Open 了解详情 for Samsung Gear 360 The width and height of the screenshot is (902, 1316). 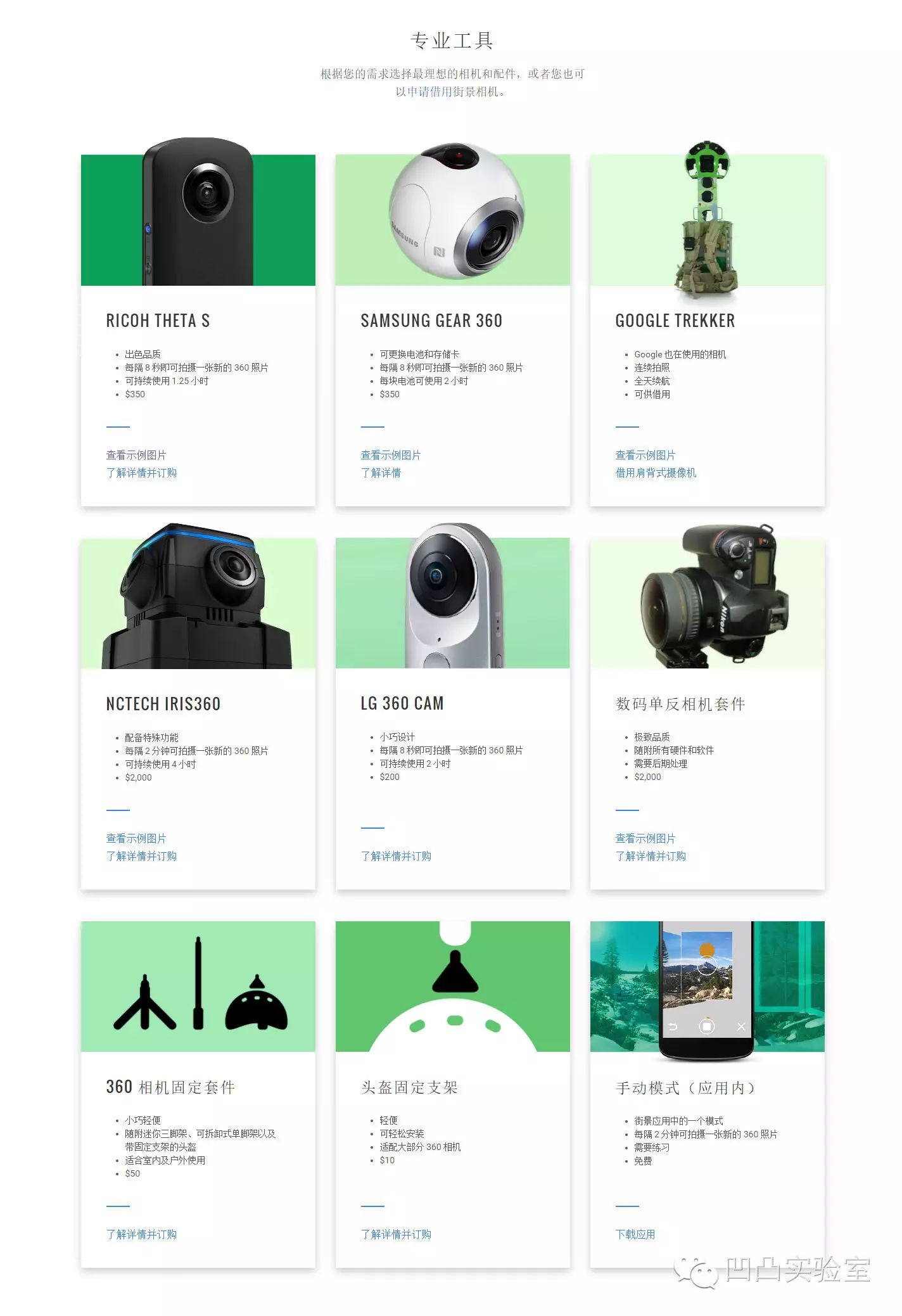[x=381, y=473]
